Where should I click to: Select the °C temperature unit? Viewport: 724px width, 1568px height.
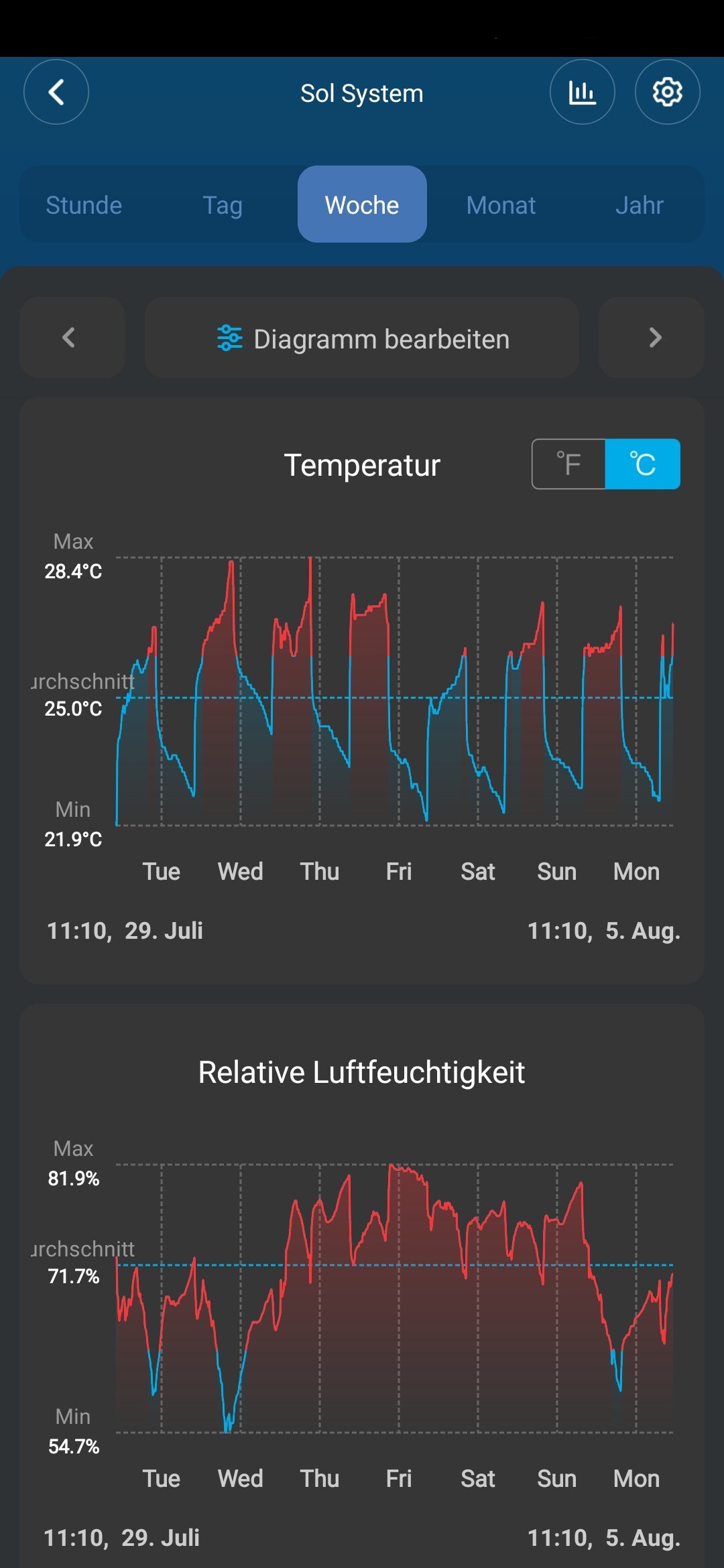click(x=643, y=464)
